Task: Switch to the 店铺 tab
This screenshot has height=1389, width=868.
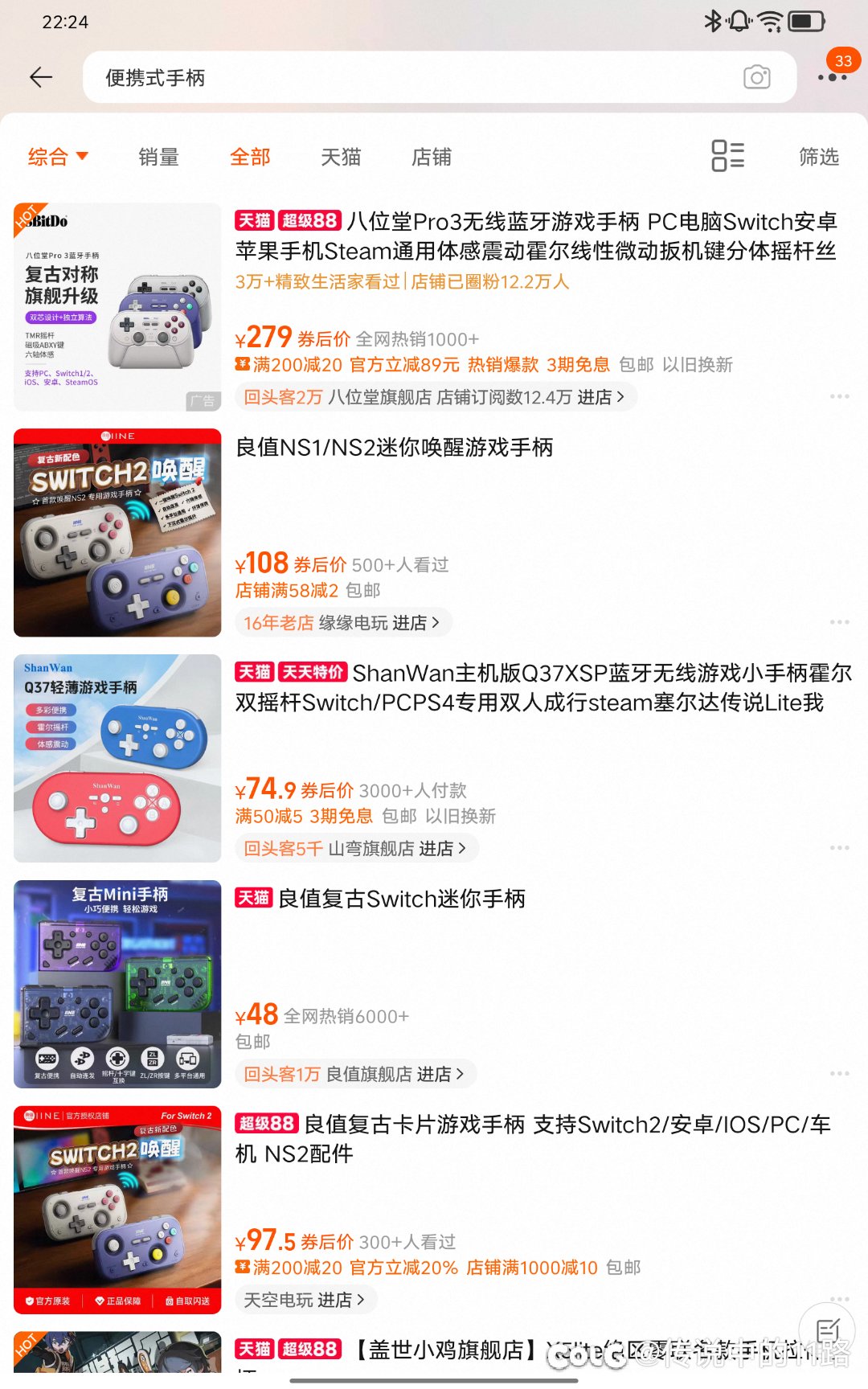Action: [432, 157]
